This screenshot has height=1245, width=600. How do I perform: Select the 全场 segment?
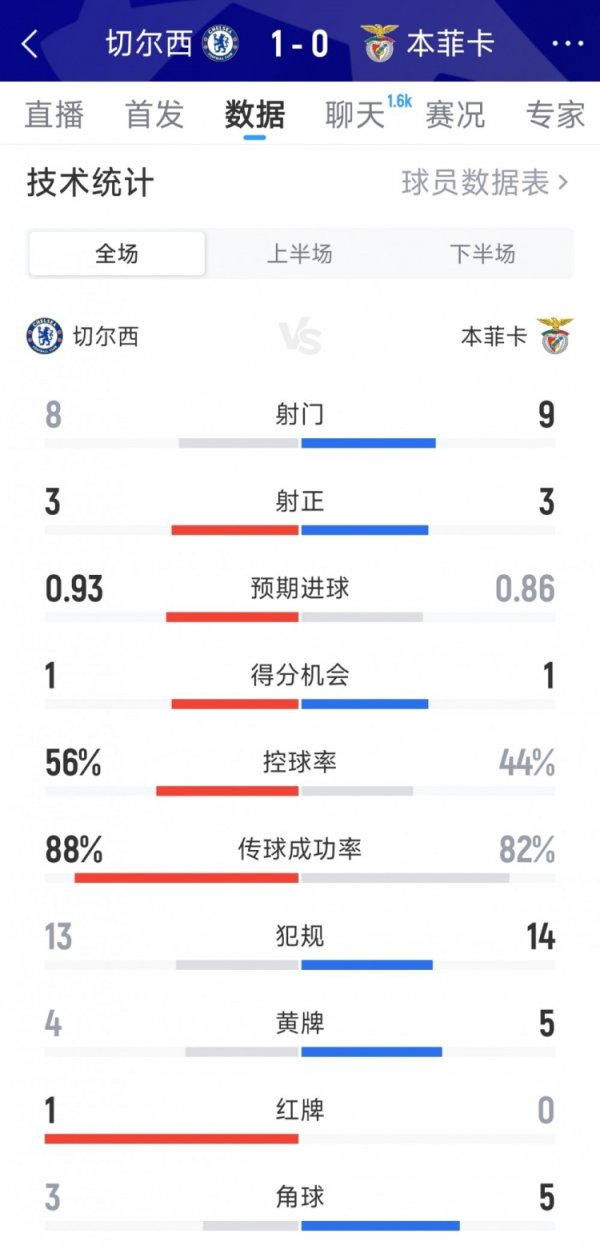click(117, 254)
